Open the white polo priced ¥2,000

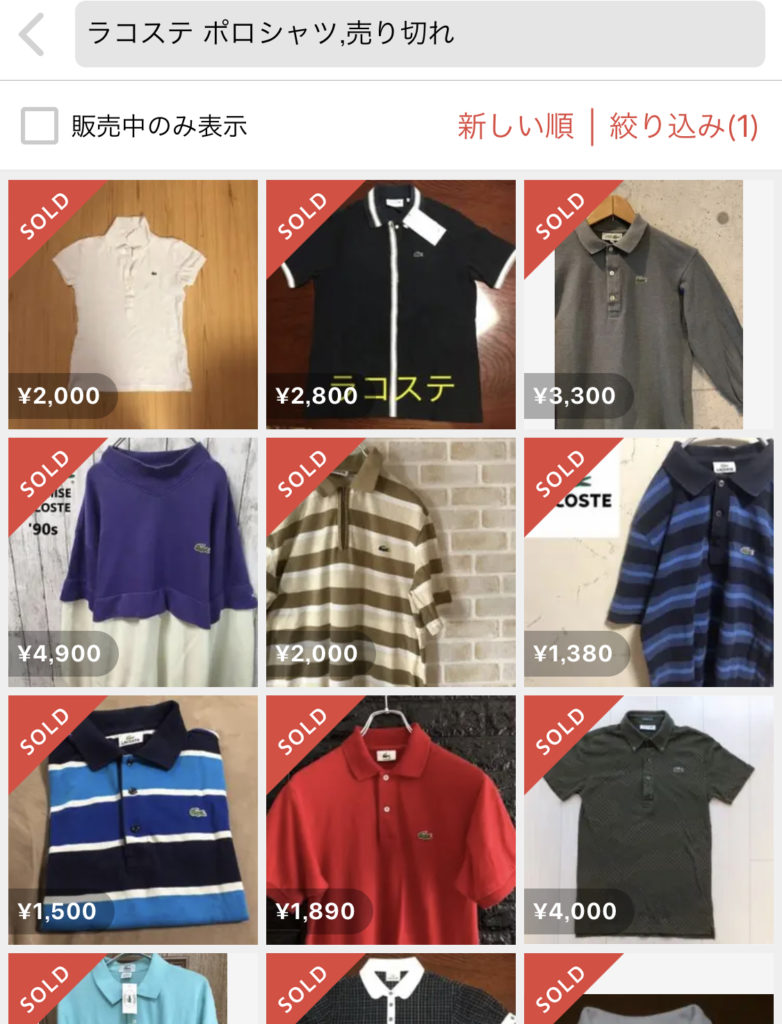(x=133, y=304)
